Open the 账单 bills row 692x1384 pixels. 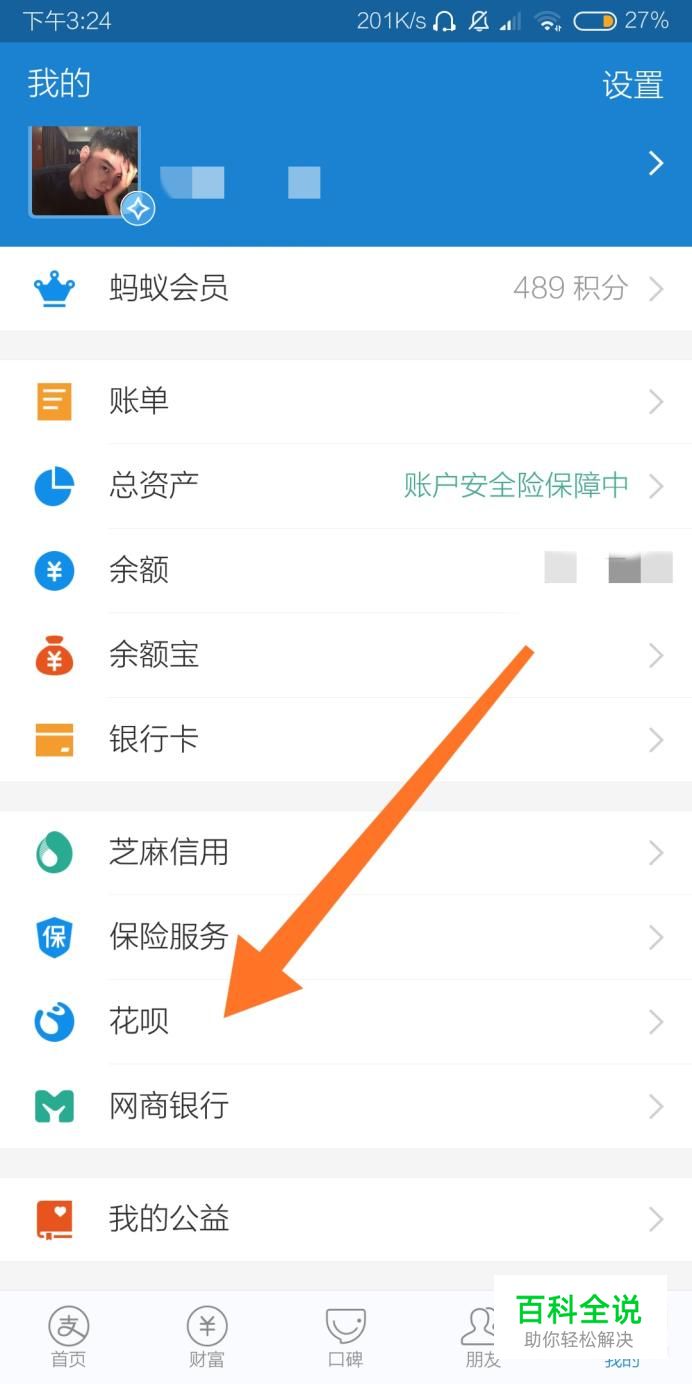click(346, 402)
